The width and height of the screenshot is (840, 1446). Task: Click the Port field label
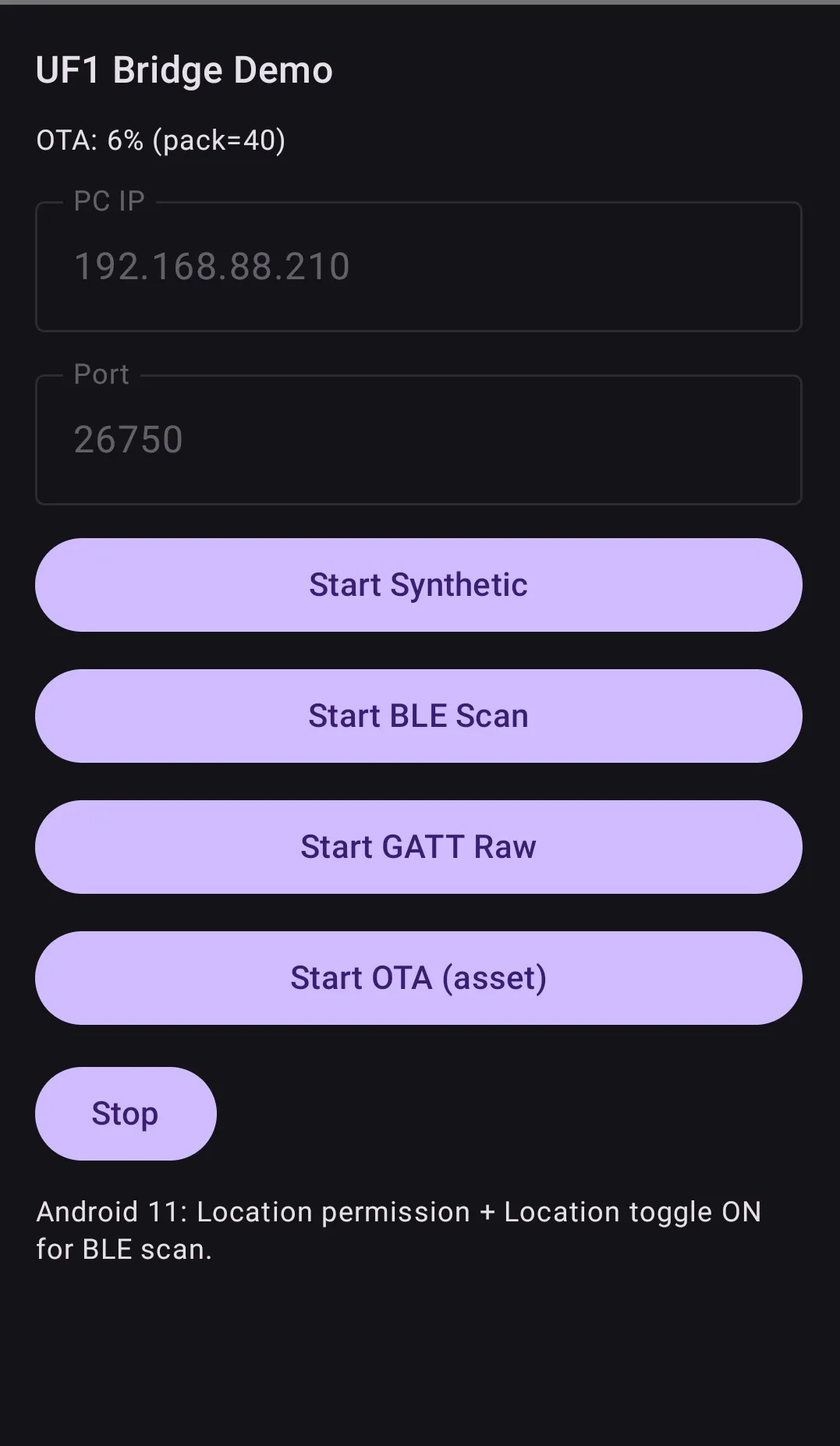(x=101, y=374)
